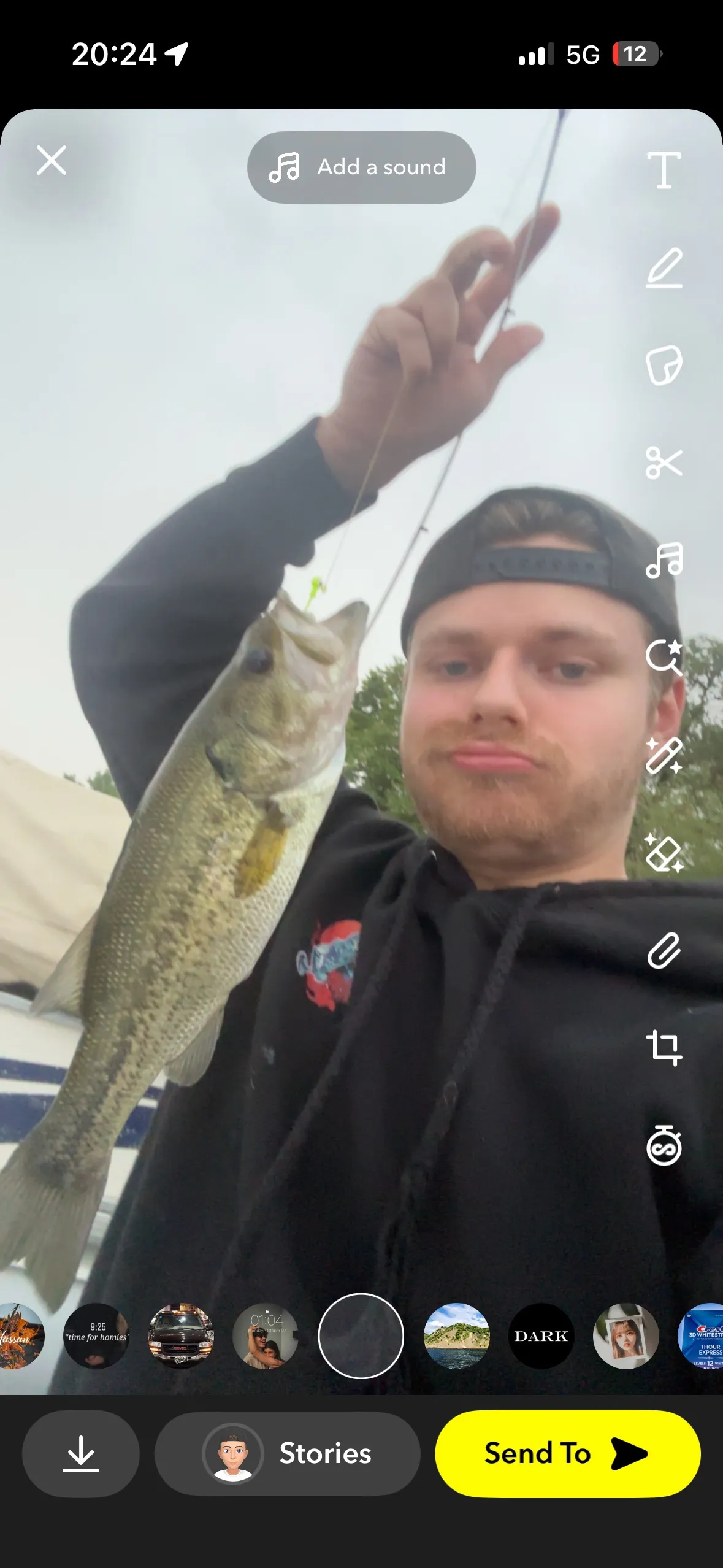Close the snap preview with the X
The height and width of the screenshot is (1568, 723).
tap(52, 161)
